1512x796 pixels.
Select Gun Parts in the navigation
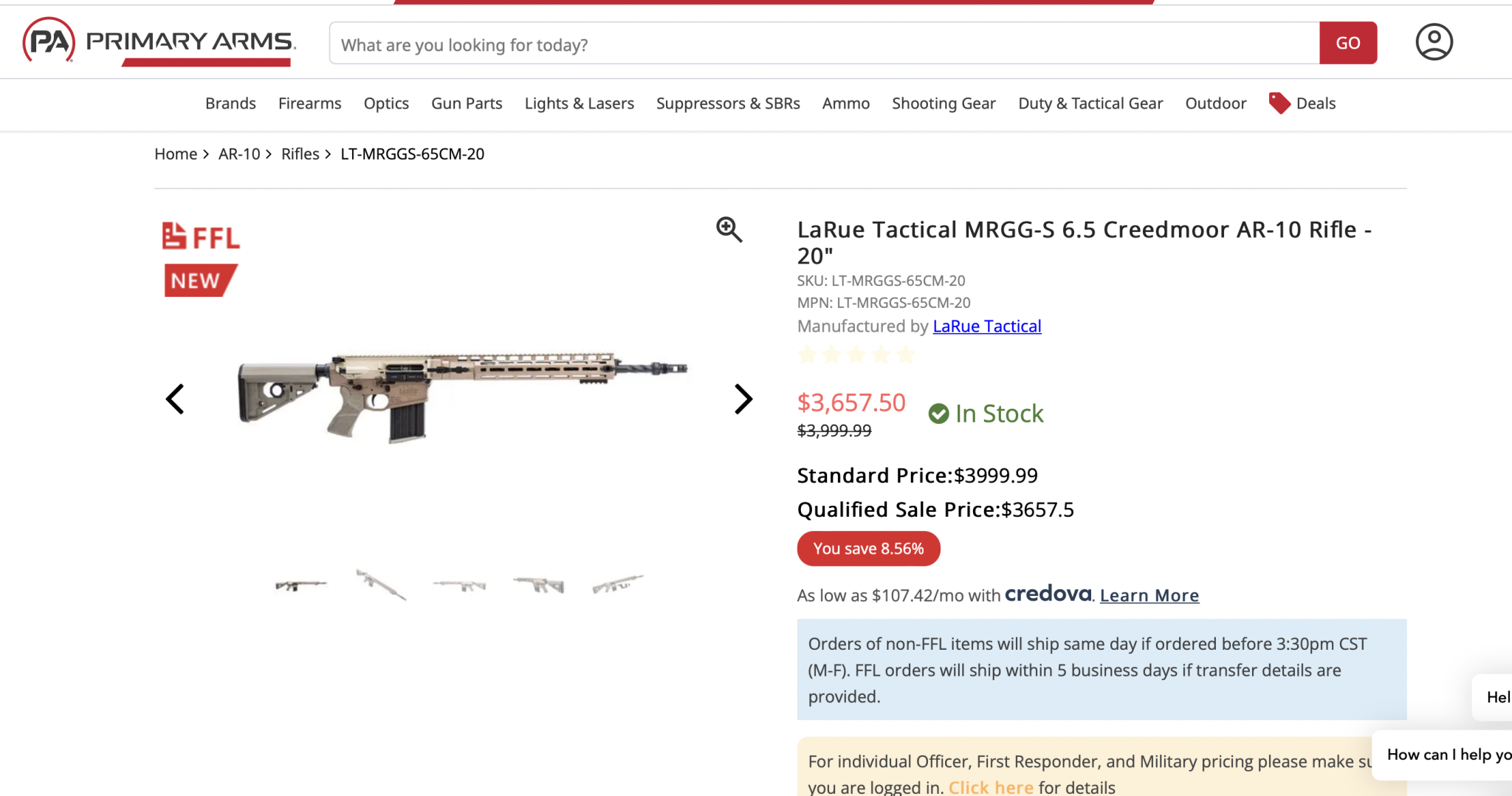click(x=467, y=103)
